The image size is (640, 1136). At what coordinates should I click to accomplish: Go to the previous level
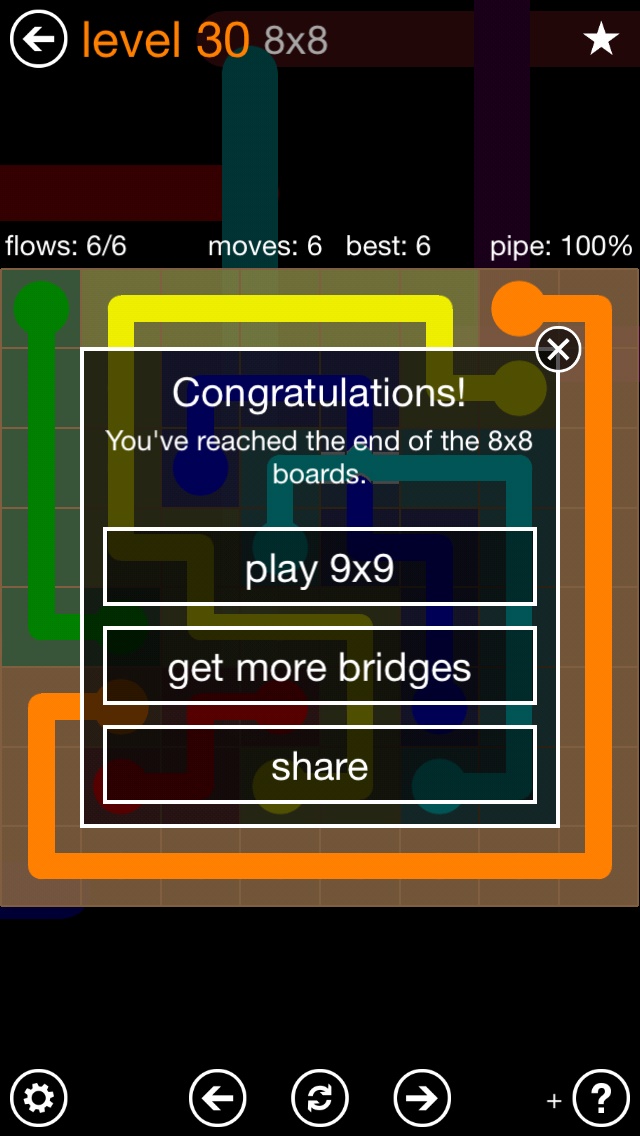(x=218, y=1098)
